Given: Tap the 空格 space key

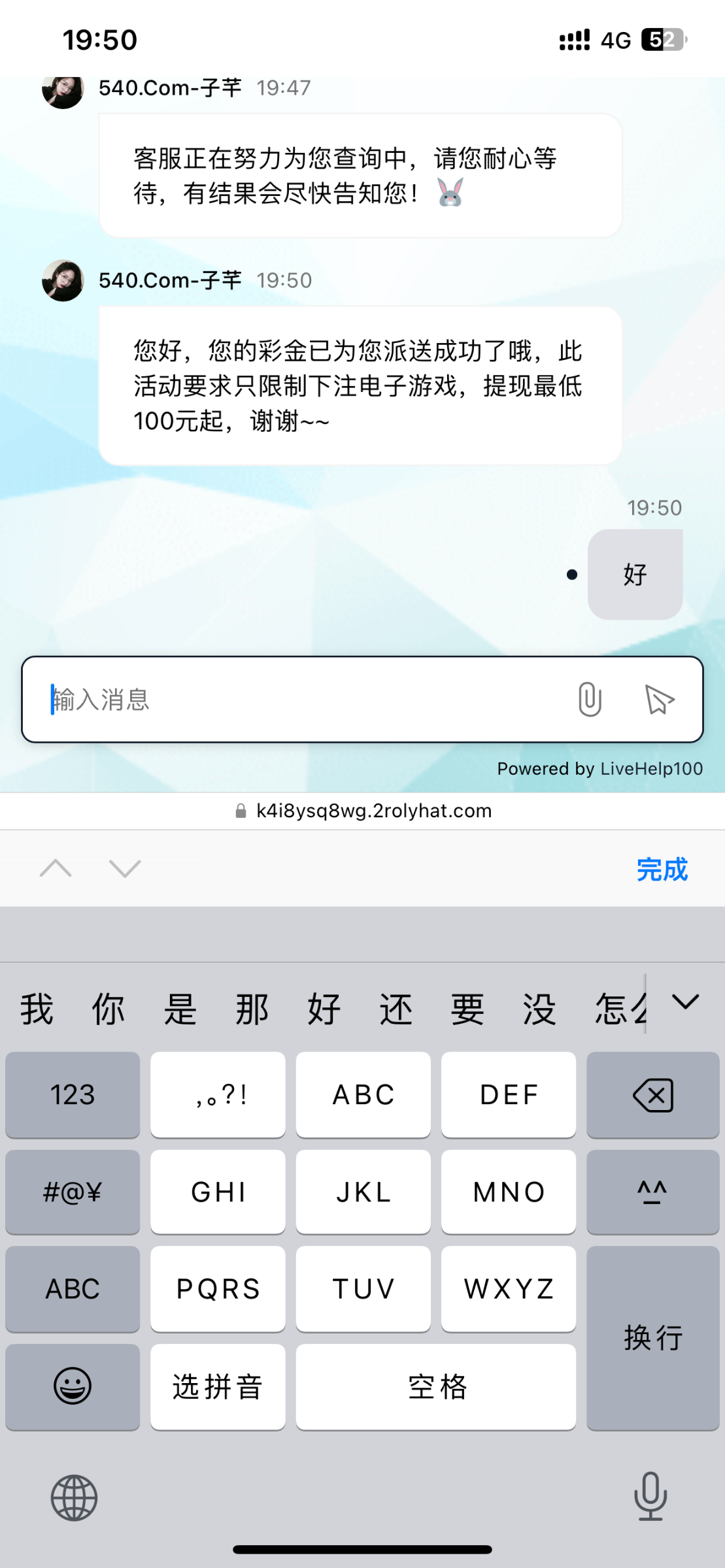Looking at the screenshot, I should (x=436, y=1386).
